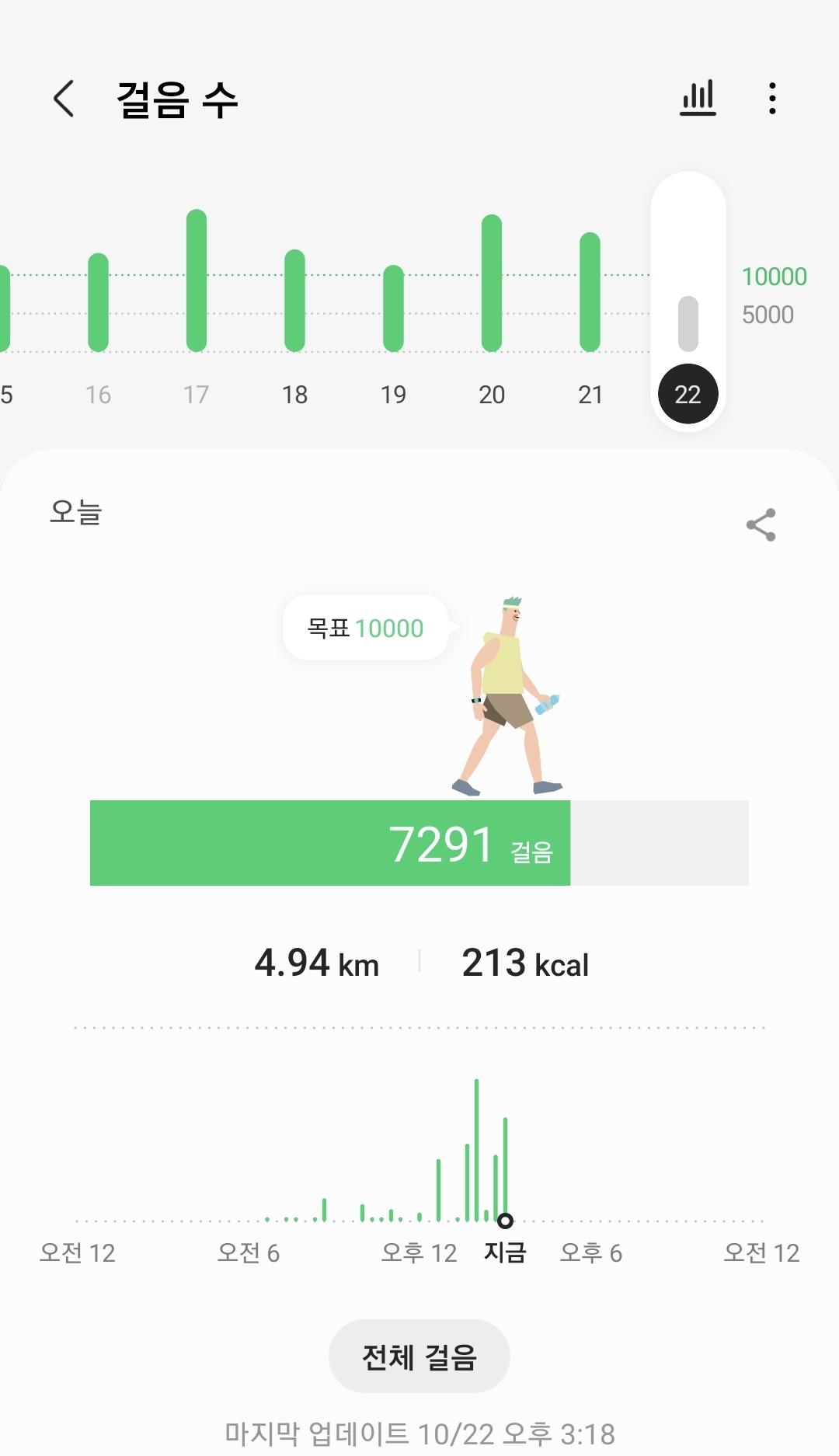The width and height of the screenshot is (839, 1456).
Task: Tap the 전체 걸음 button
Action: (x=419, y=1357)
